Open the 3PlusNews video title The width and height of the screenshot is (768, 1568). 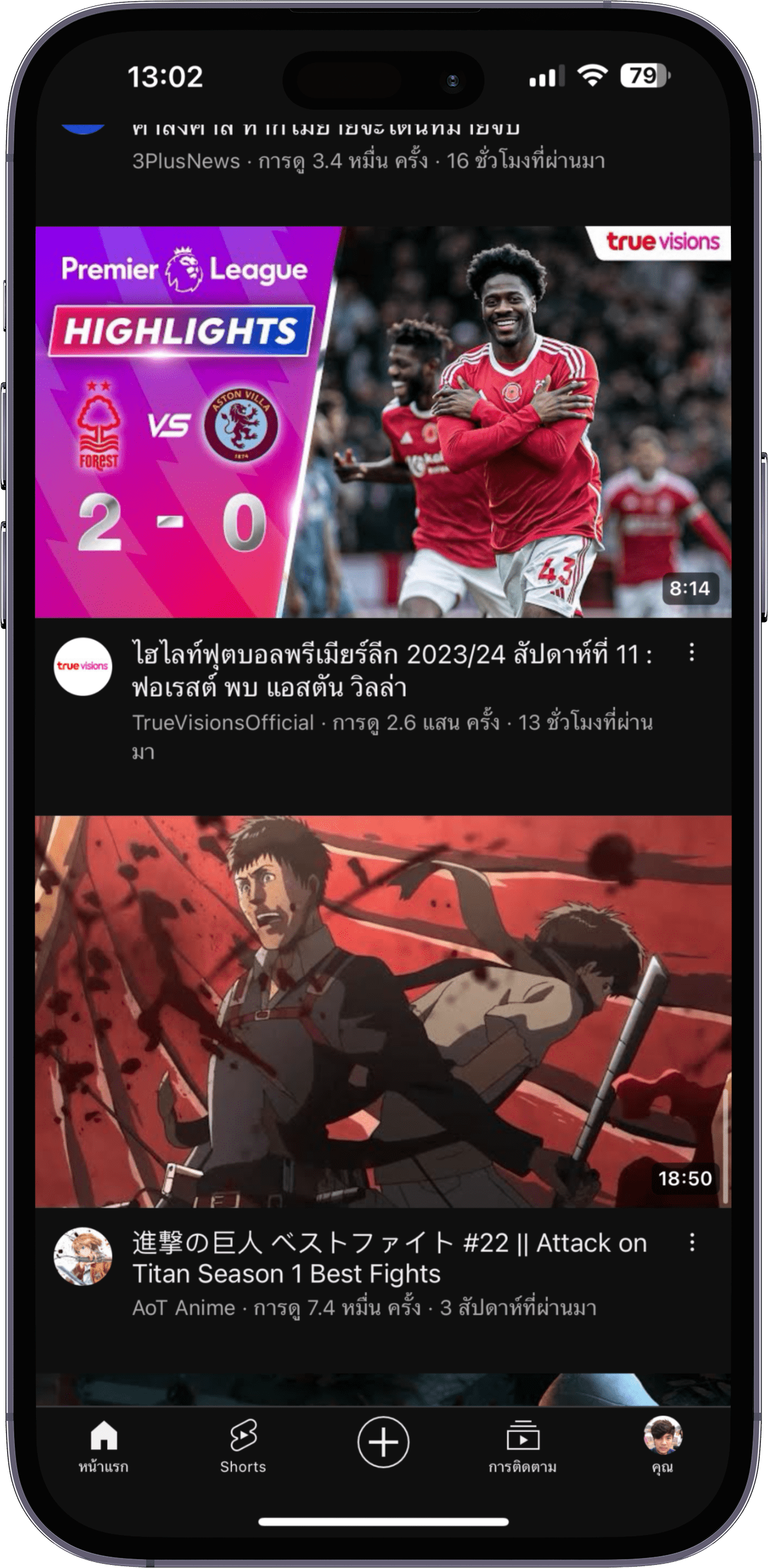coord(326,129)
